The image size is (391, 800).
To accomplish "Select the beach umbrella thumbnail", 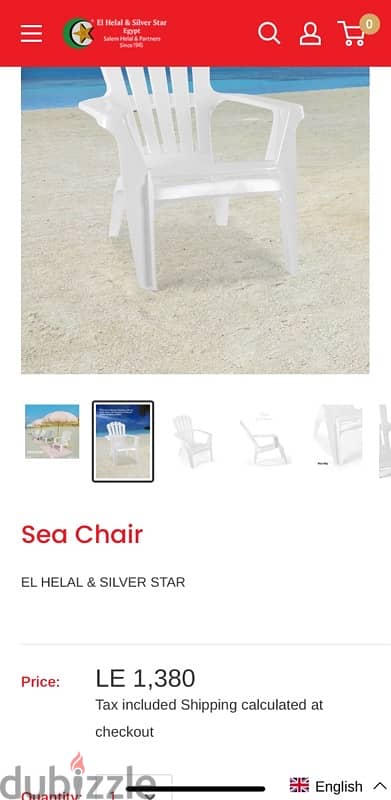I will (52, 431).
